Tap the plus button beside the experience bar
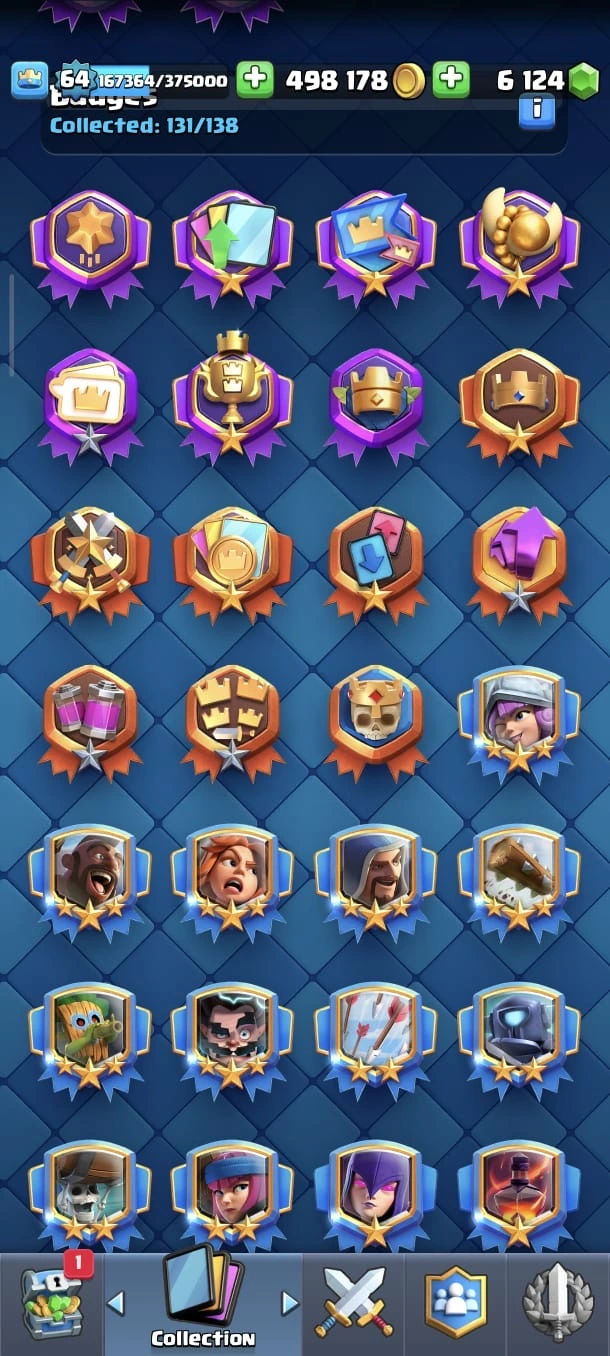 [x=255, y=80]
